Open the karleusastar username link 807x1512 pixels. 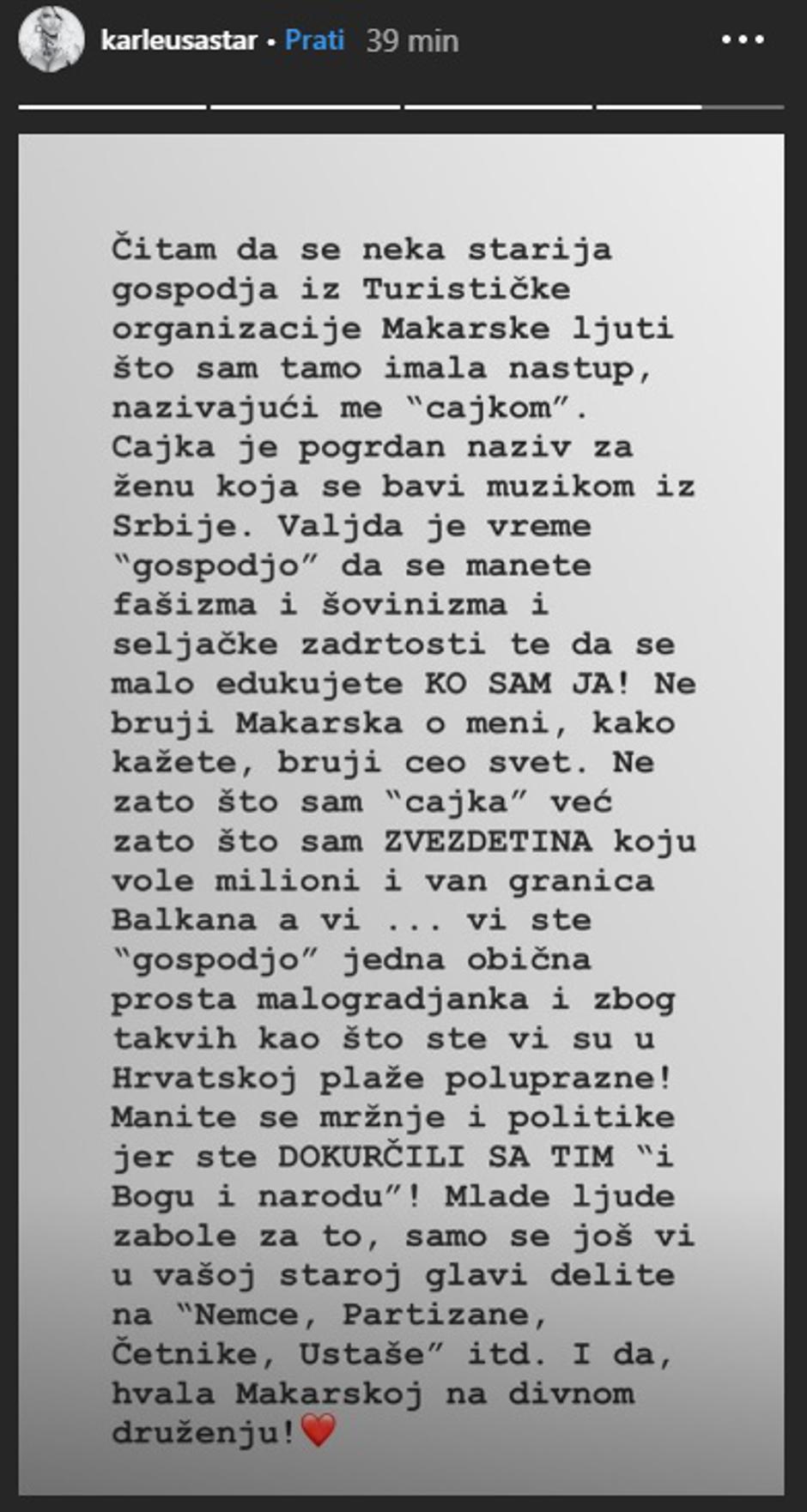tap(179, 40)
